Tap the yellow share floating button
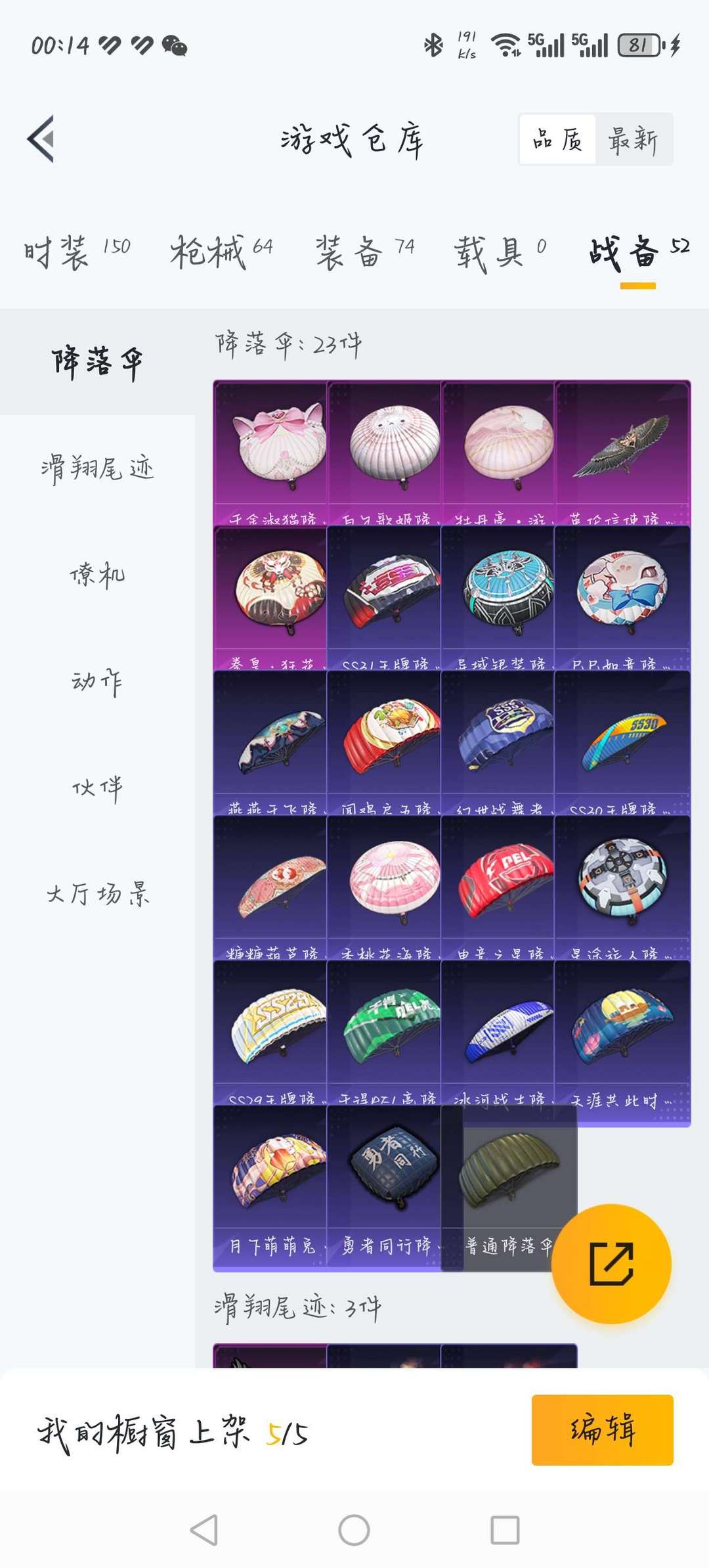Viewport: 709px width, 1568px height. (611, 1263)
